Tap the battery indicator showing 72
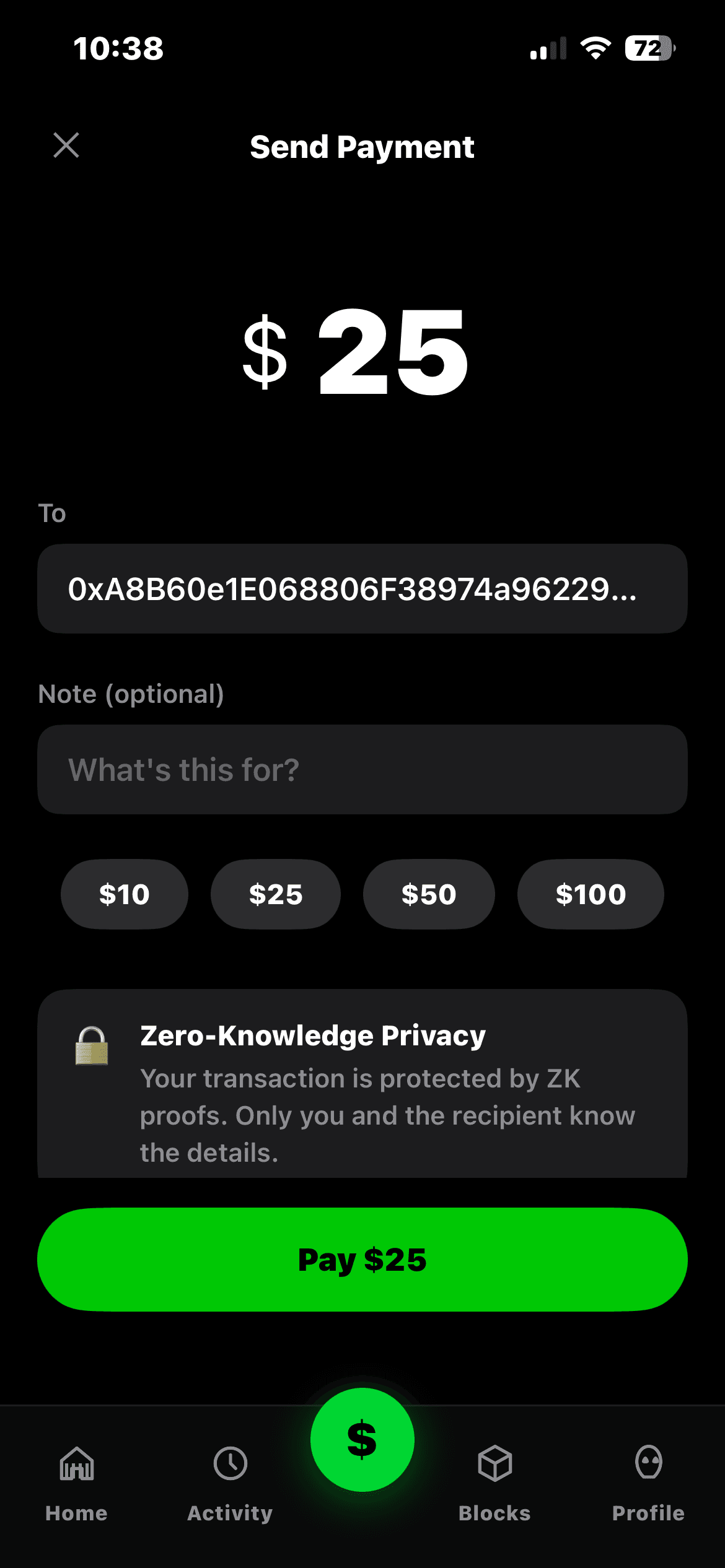 point(649,47)
